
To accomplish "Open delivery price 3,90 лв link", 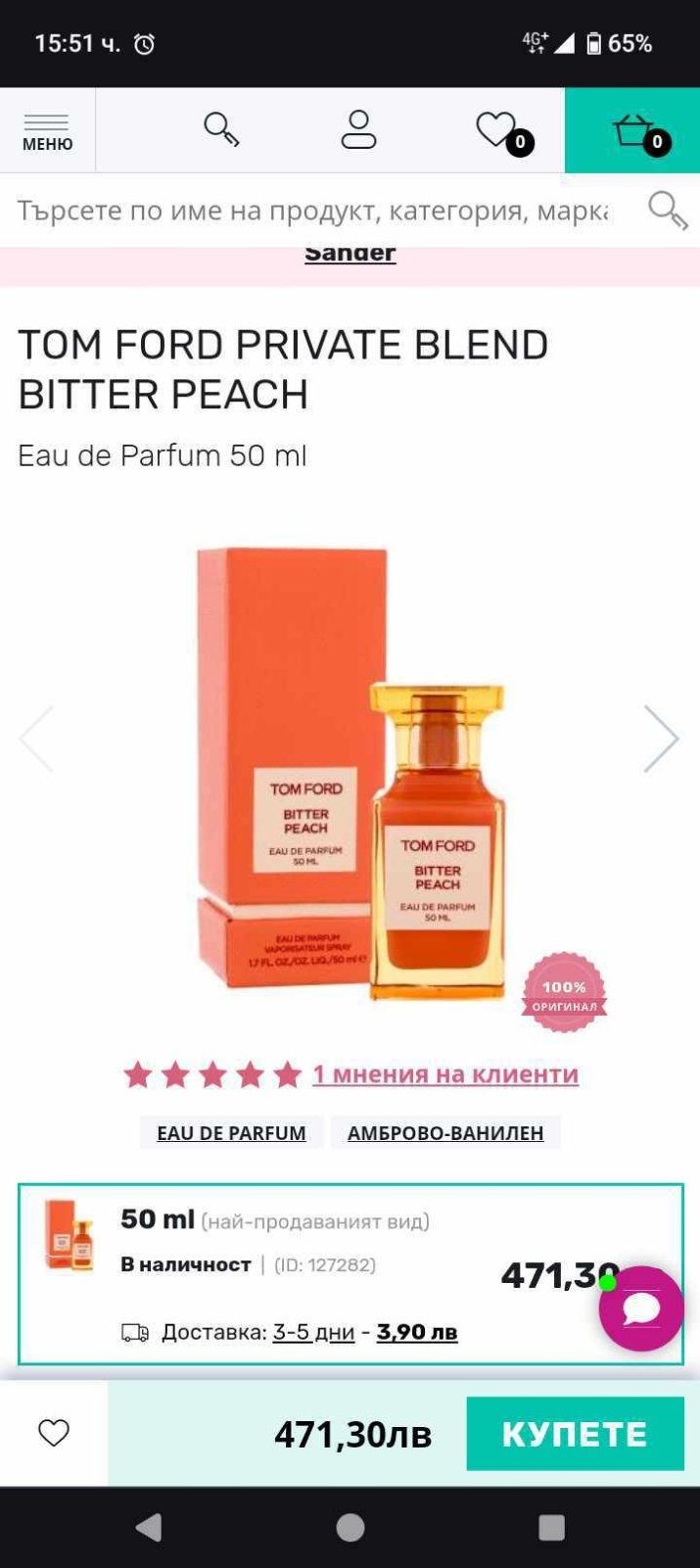I will (417, 1332).
